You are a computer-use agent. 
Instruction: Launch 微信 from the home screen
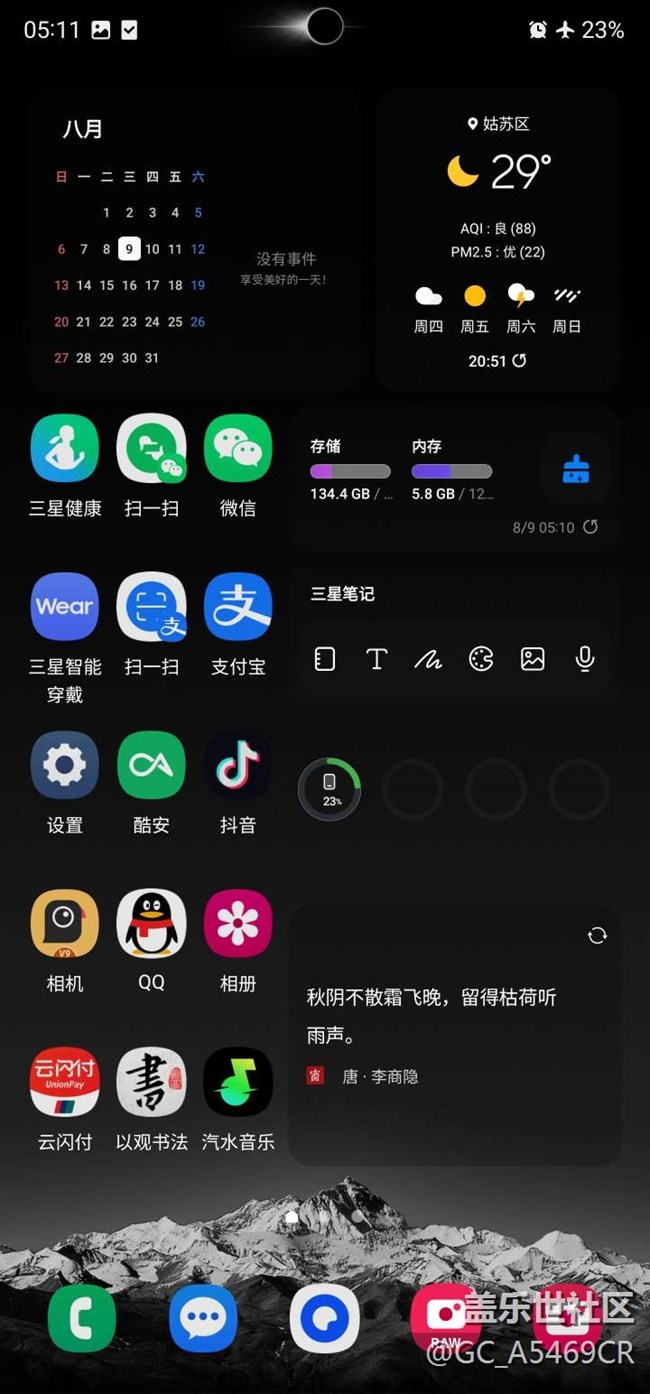click(238, 449)
